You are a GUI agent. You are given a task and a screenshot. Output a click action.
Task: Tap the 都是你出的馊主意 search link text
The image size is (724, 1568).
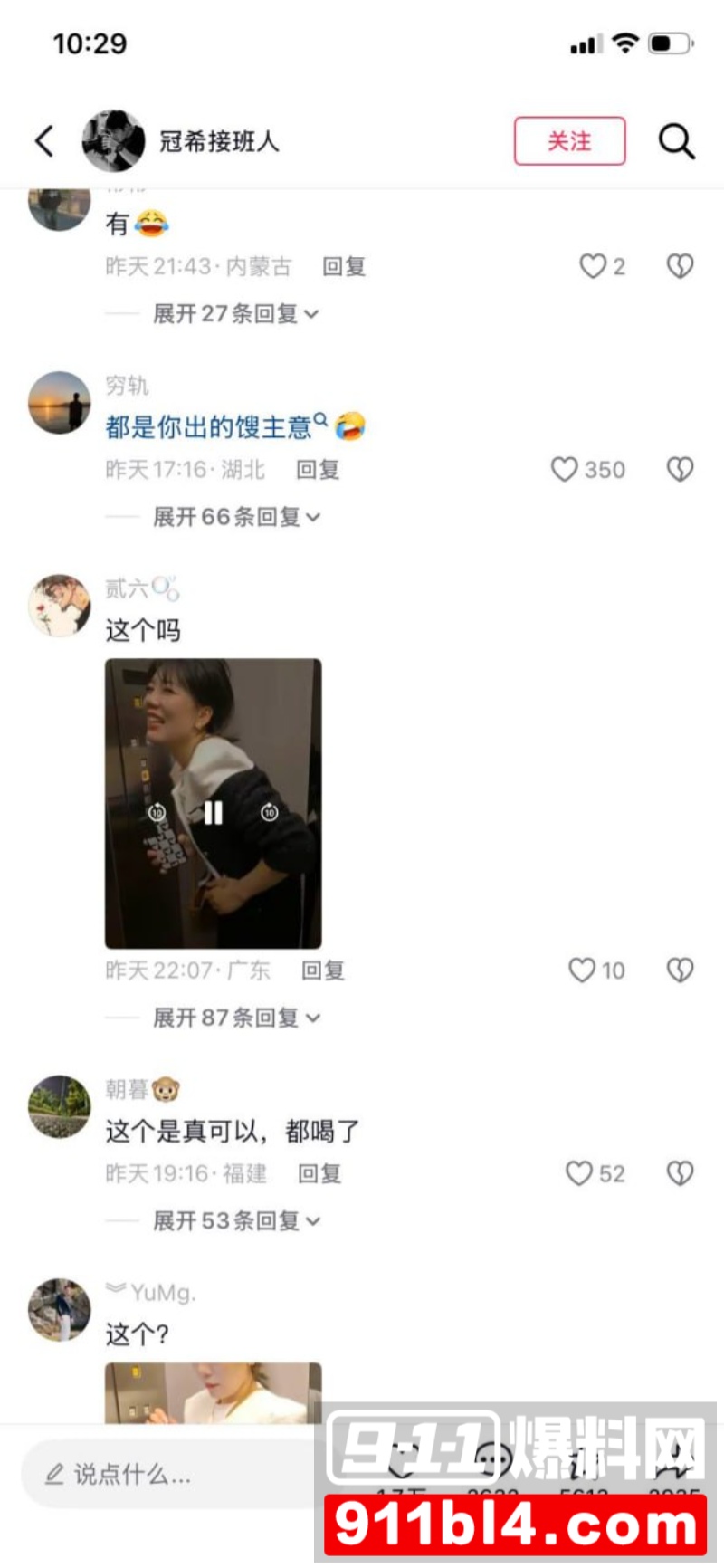[210, 426]
